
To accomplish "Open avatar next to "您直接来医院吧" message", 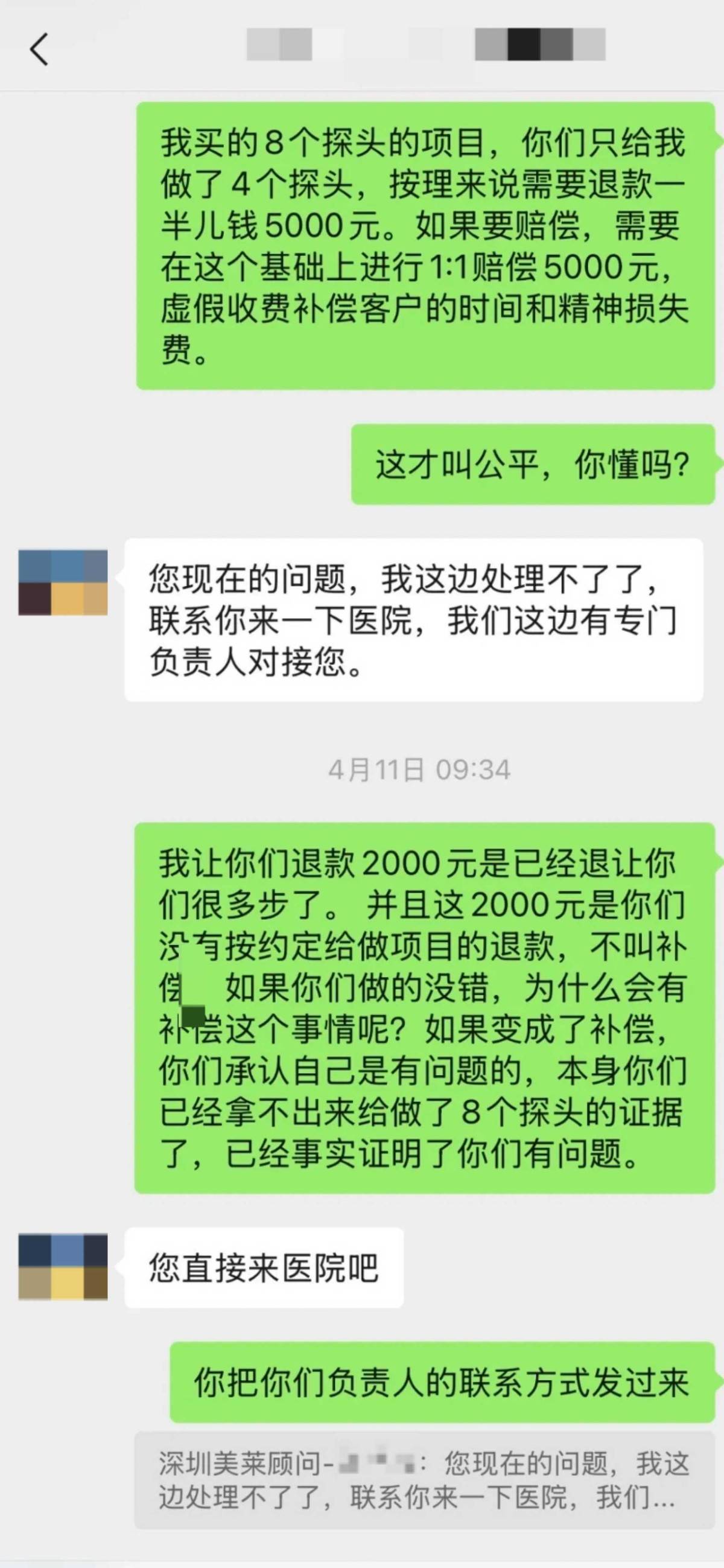I will (x=63, y=1267).
